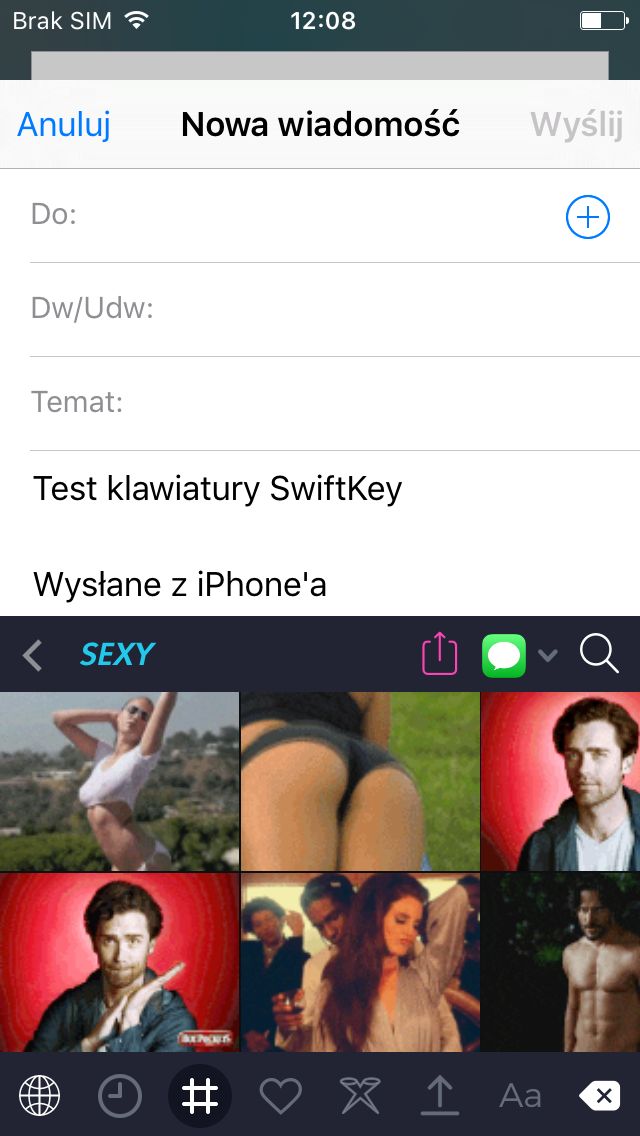Open GIF search with the magnifier icon
The width and height of the screenshot is (640, 1136).
pos(599,653)
